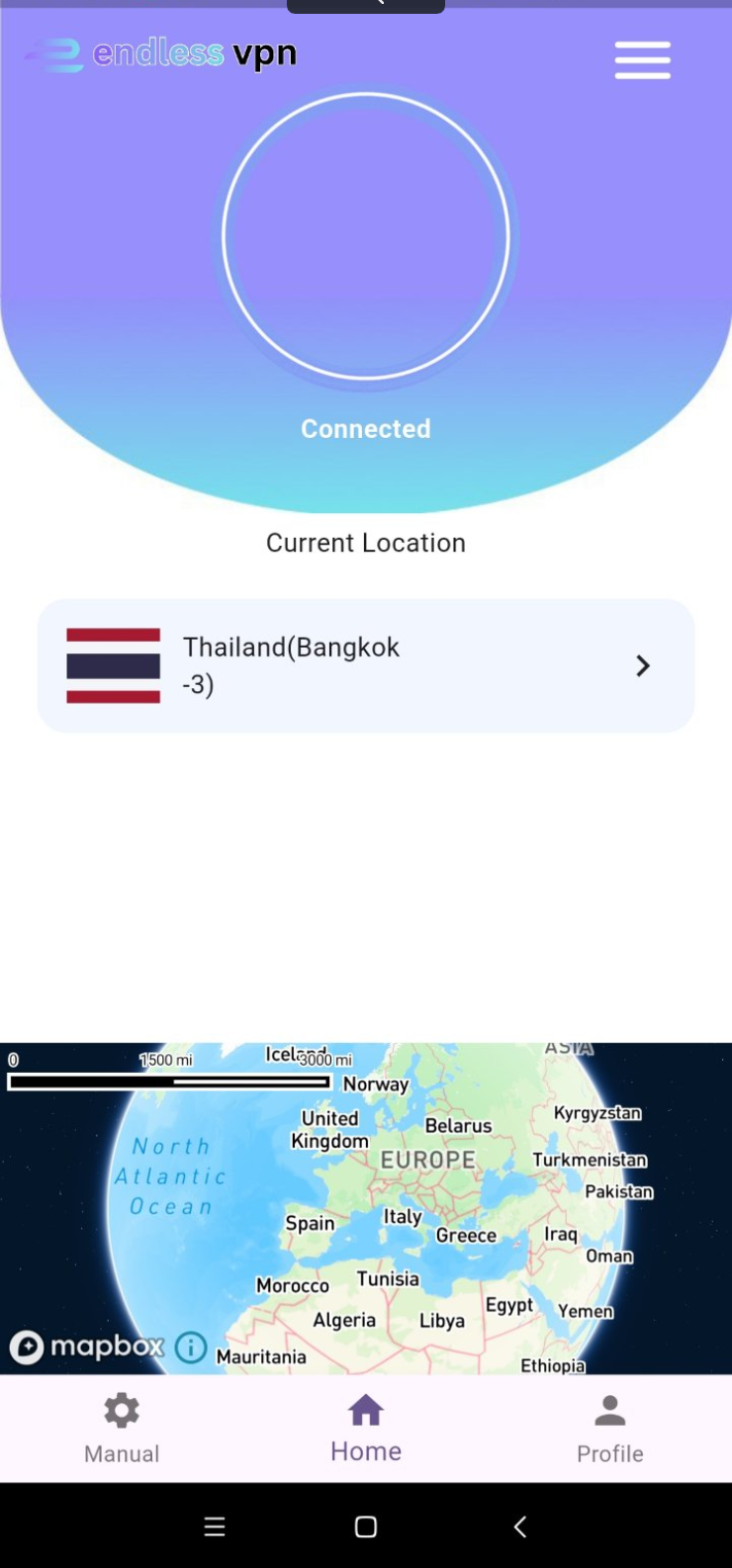Open the Mapbox attribution info icon
This screenshot has width=732, height=1568.
[188, 1348]
